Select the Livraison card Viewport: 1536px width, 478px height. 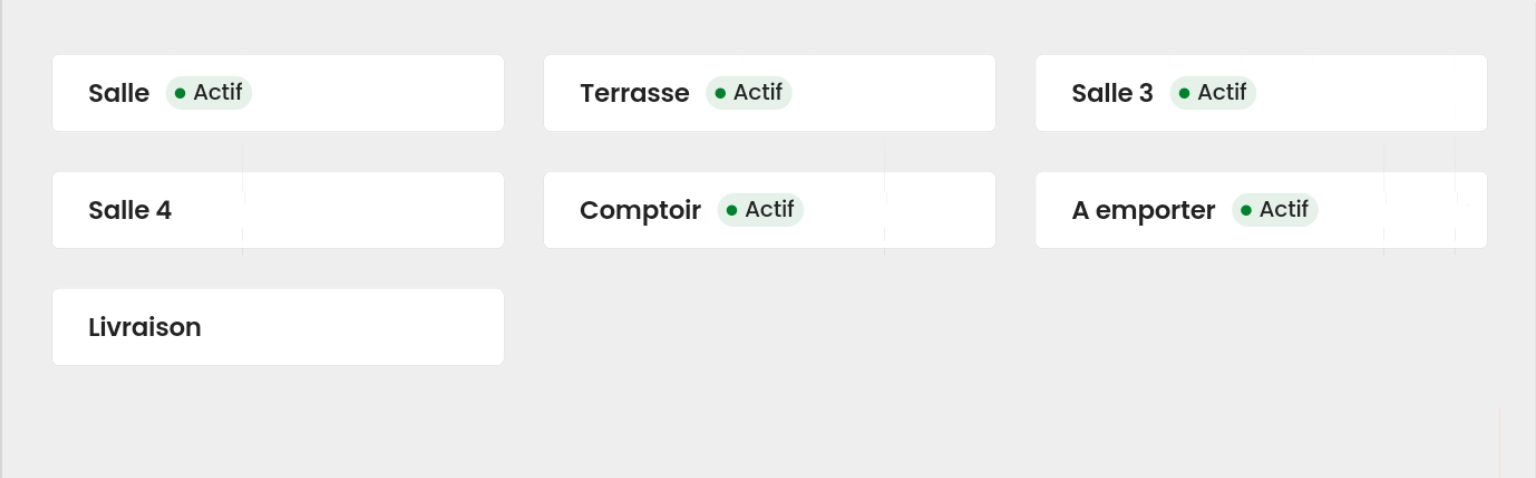click(277, 327)
